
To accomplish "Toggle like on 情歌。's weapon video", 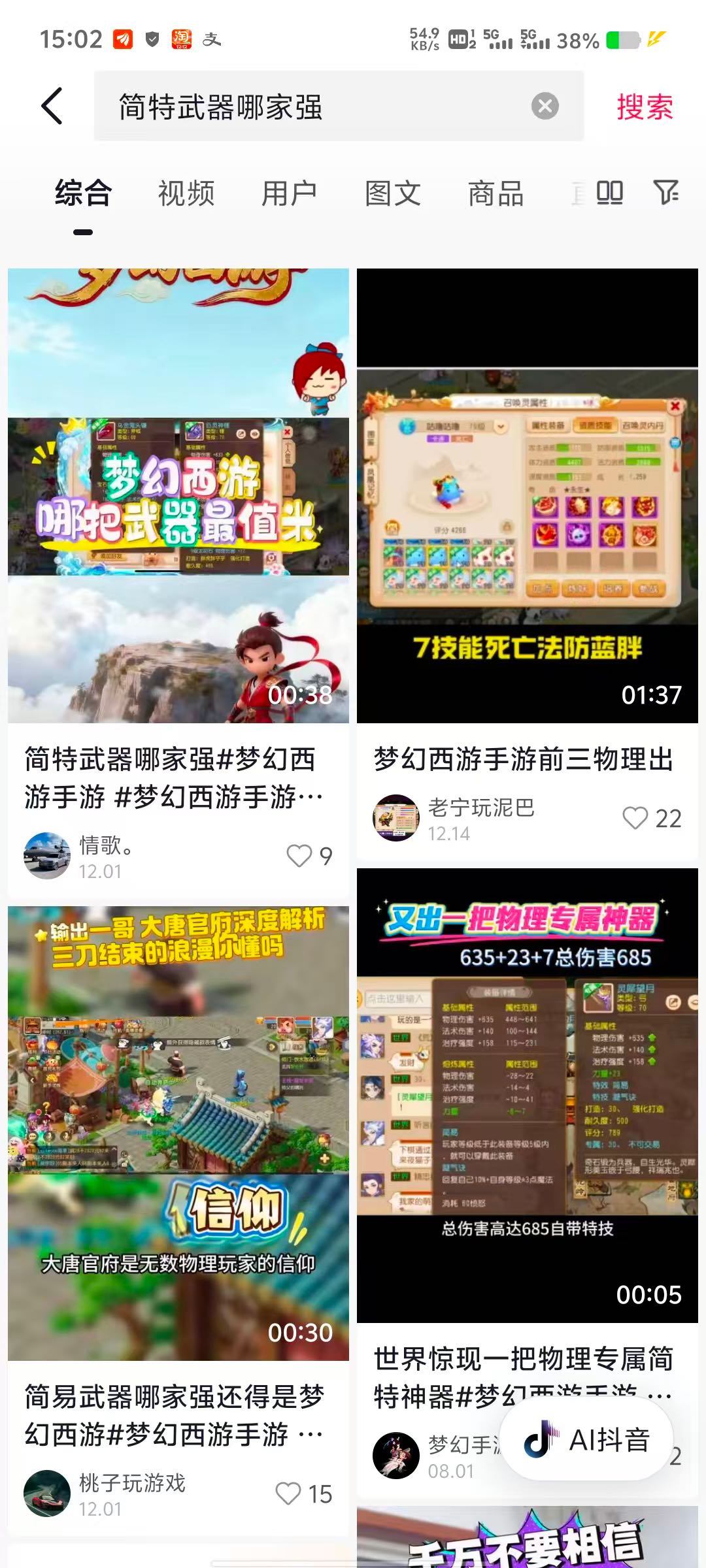I will pyautogui.click(x=300, y=855).
